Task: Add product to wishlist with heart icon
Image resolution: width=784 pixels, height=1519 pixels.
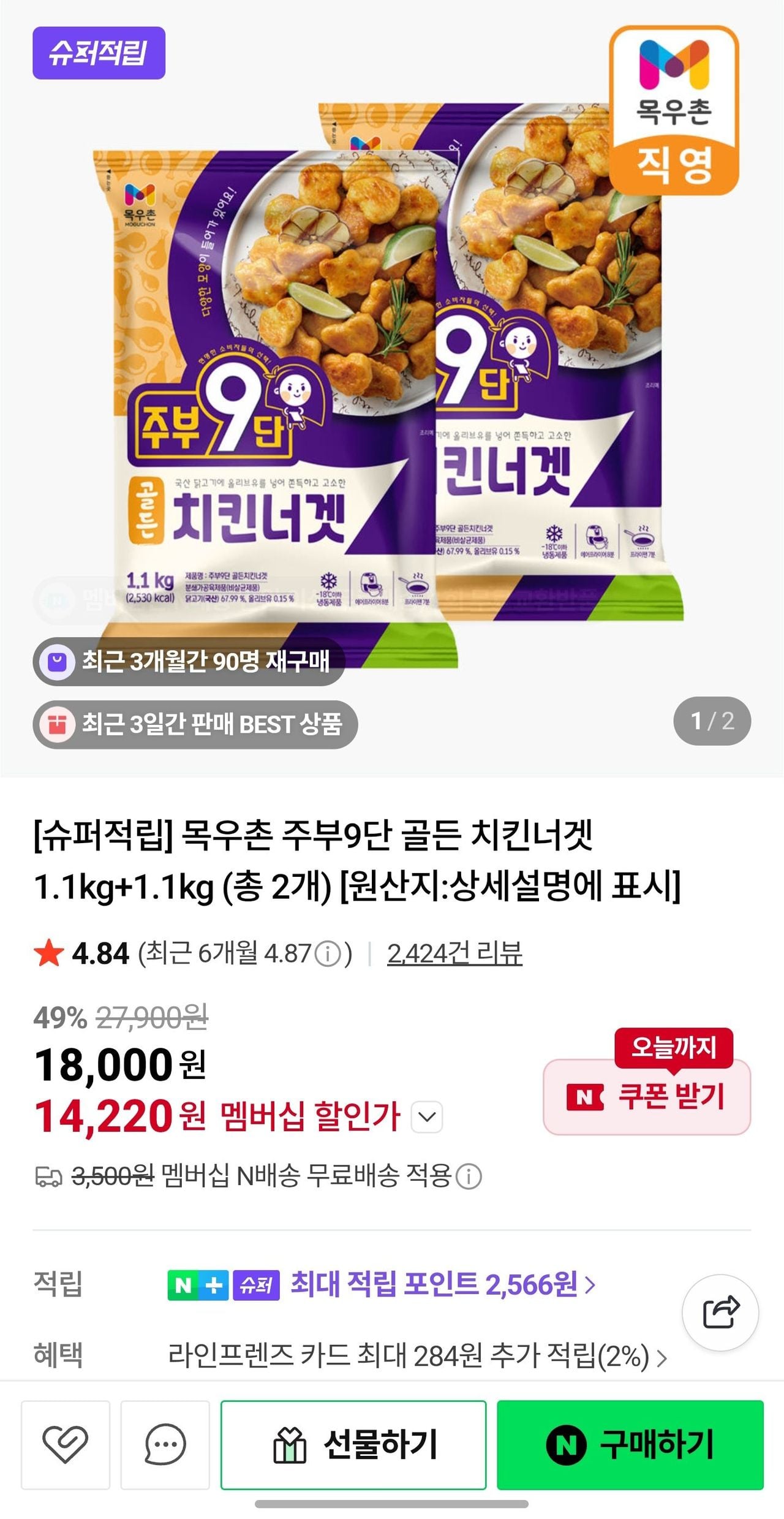Action: [x=66, y=1445]
